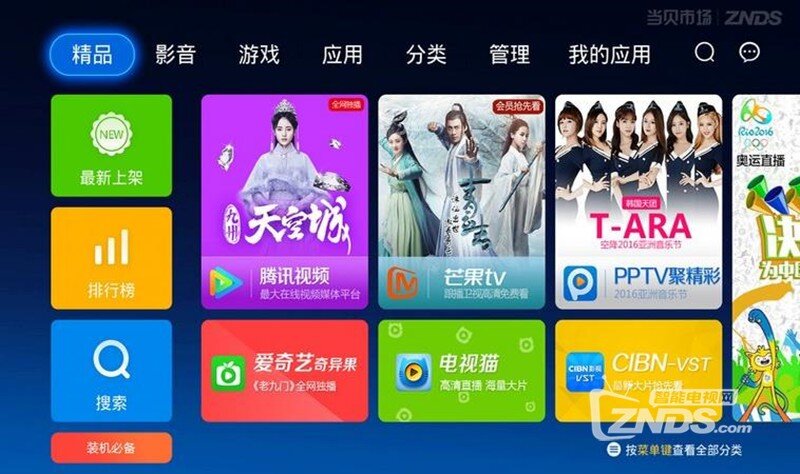Open 最新上架 new arrivals tile
This screenshot has width=800, height=474.
pyautogui.click(x=111, y=146)
